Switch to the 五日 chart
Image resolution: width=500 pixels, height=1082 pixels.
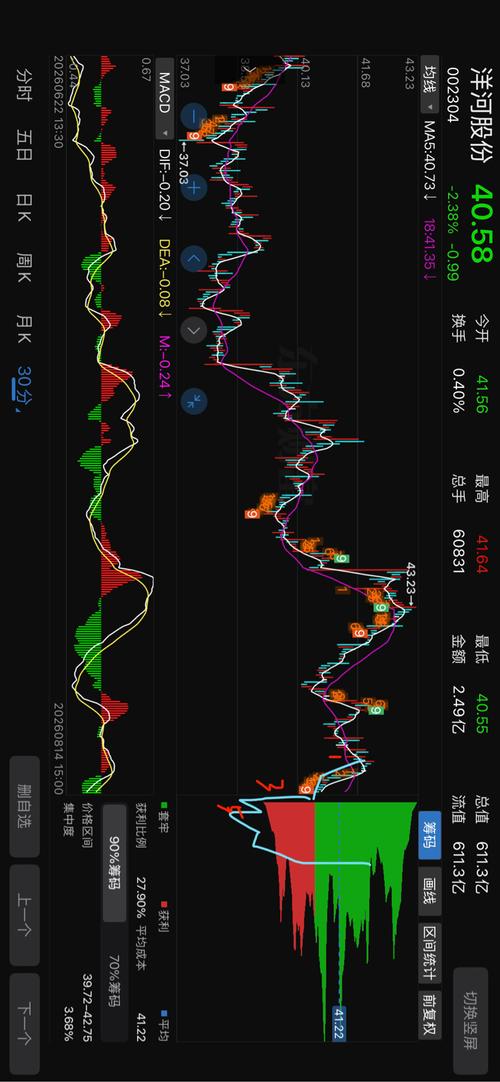[x=25, y=145]
